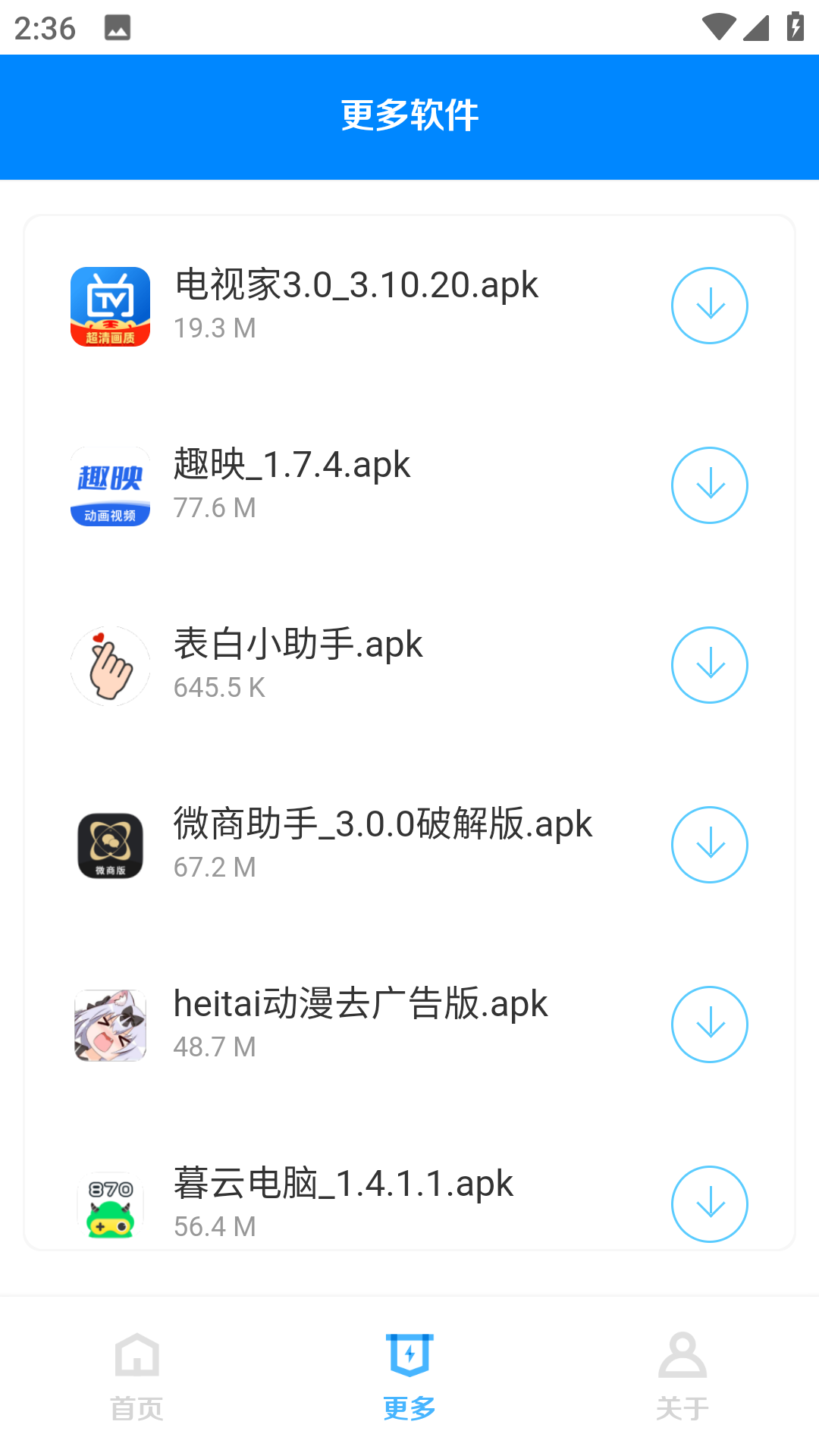Download 电视家3.0_3.10.20.apk
This screenshot has width=819, height=1456.
(x=710, y=306)
